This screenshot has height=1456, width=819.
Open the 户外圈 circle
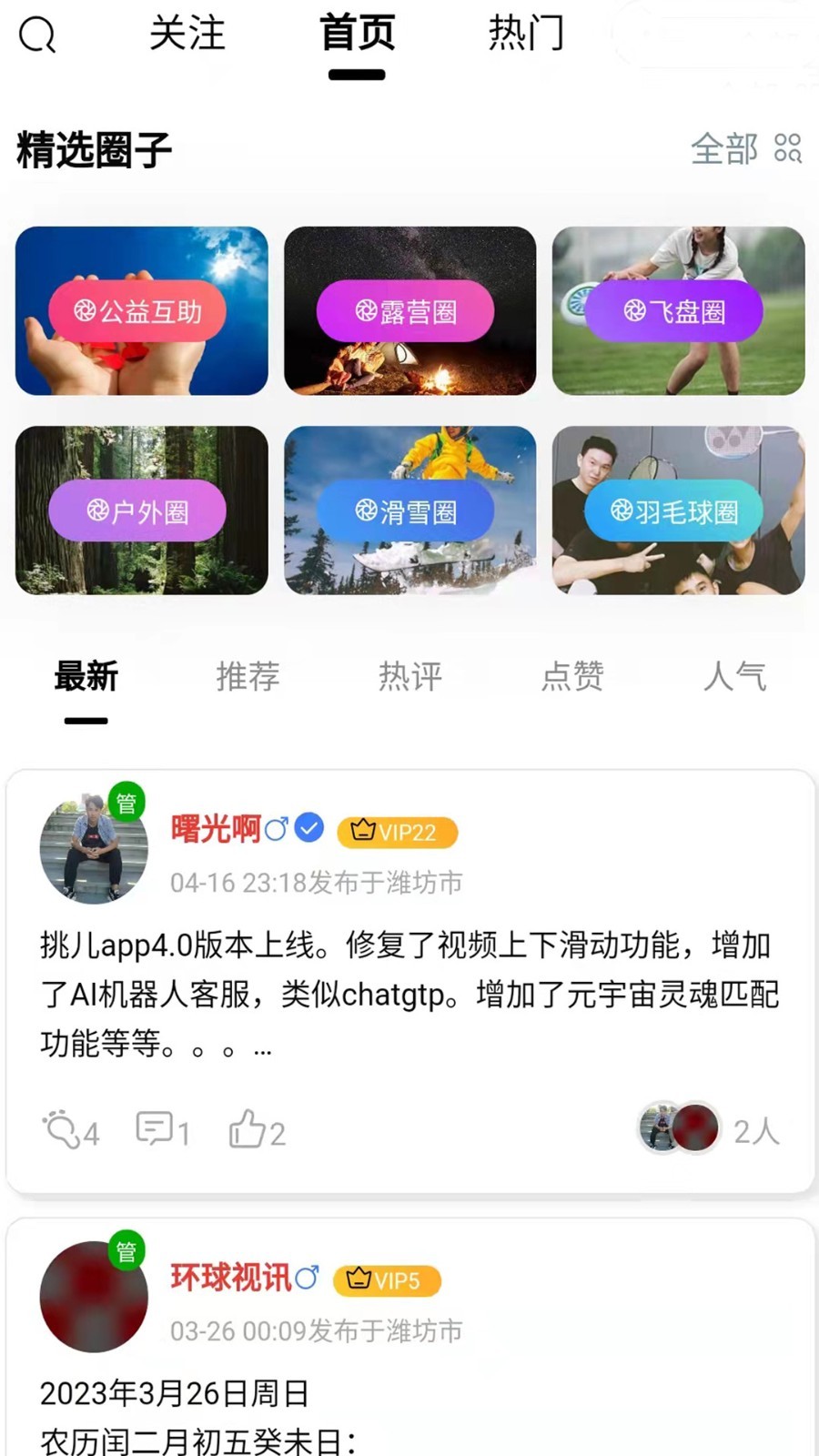tap(142, 511)
